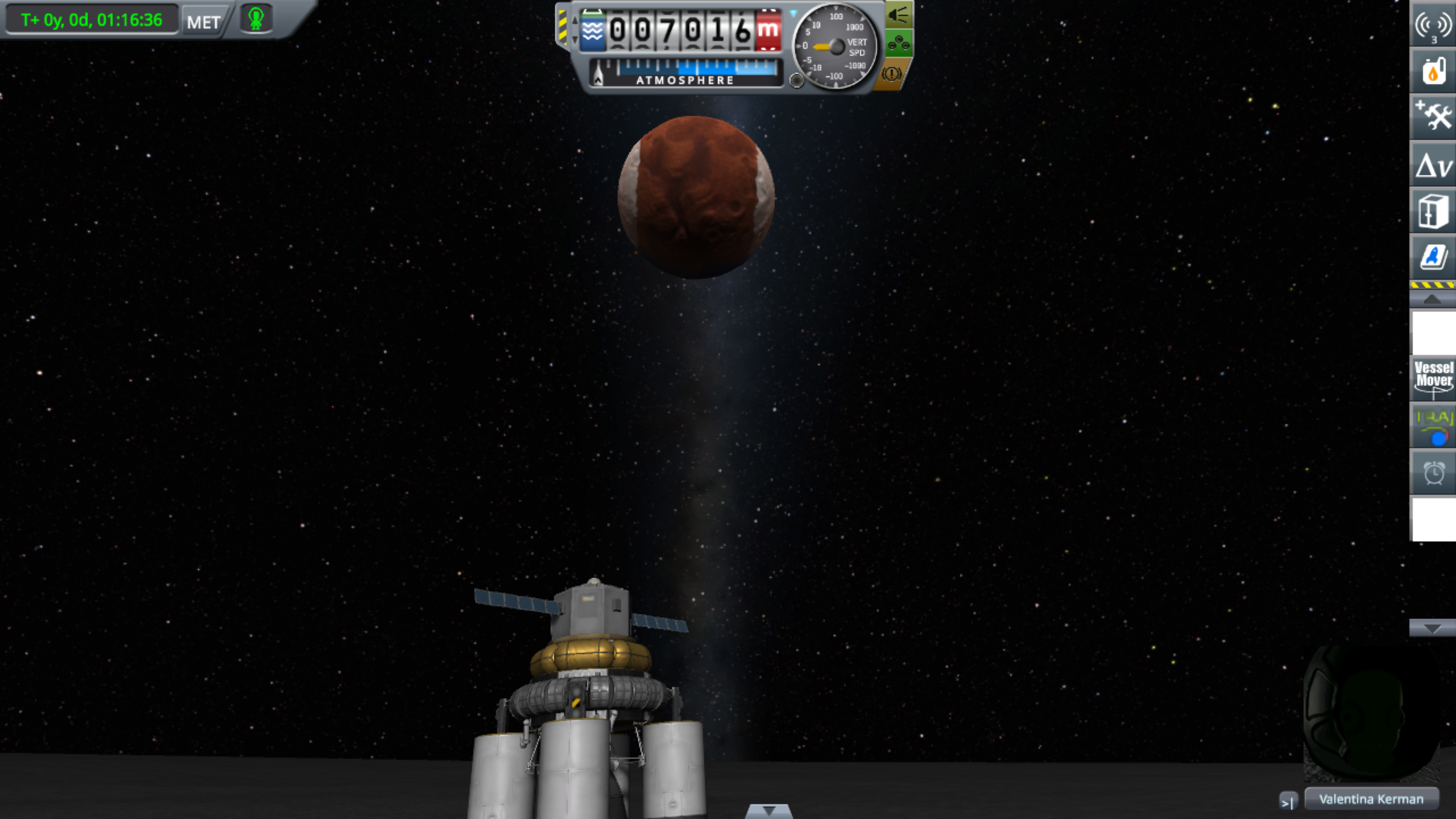
Task: Toggle the landing gear button
Action: [898, 43]
